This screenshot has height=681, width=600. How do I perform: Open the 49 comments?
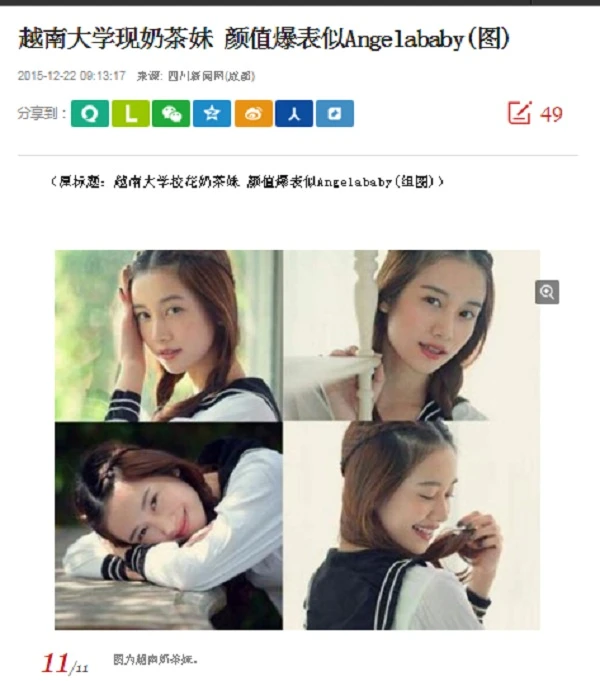536,114
